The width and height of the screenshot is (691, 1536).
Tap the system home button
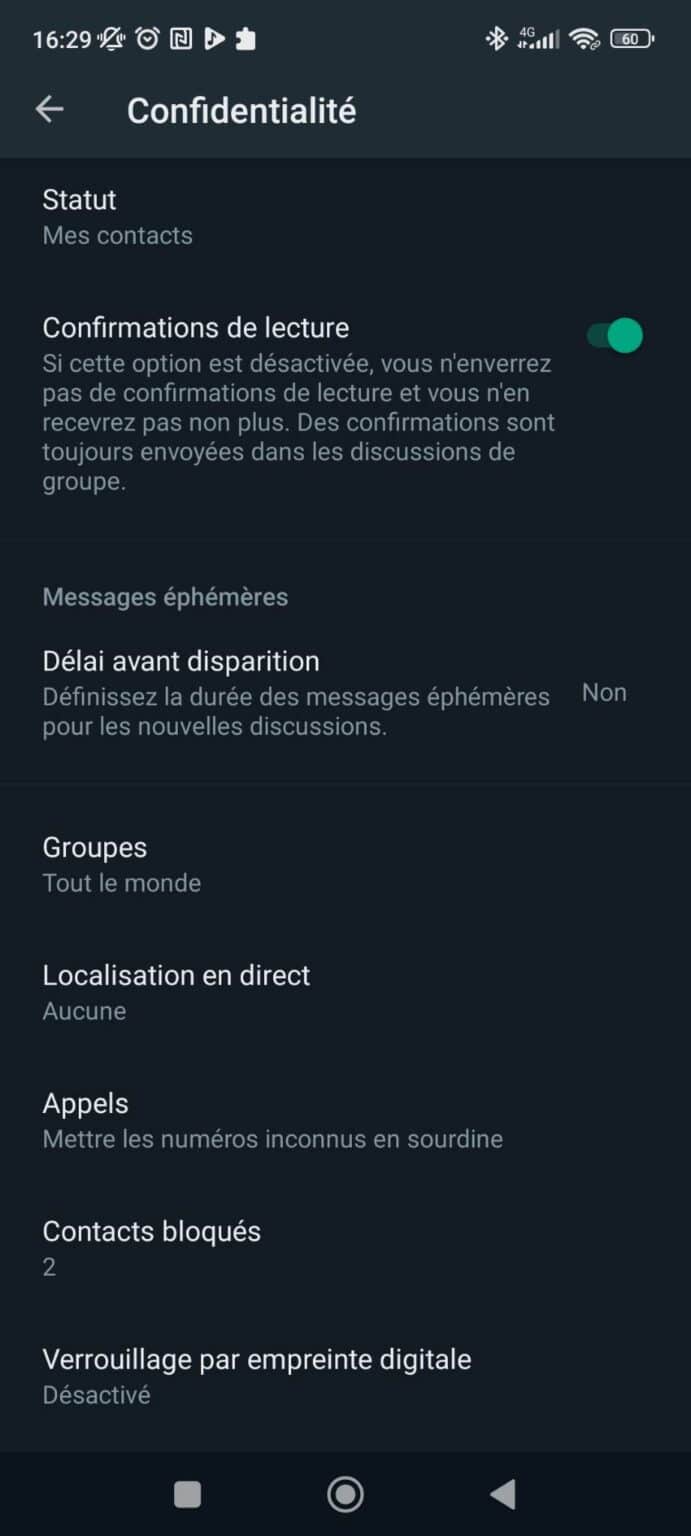345,1494
